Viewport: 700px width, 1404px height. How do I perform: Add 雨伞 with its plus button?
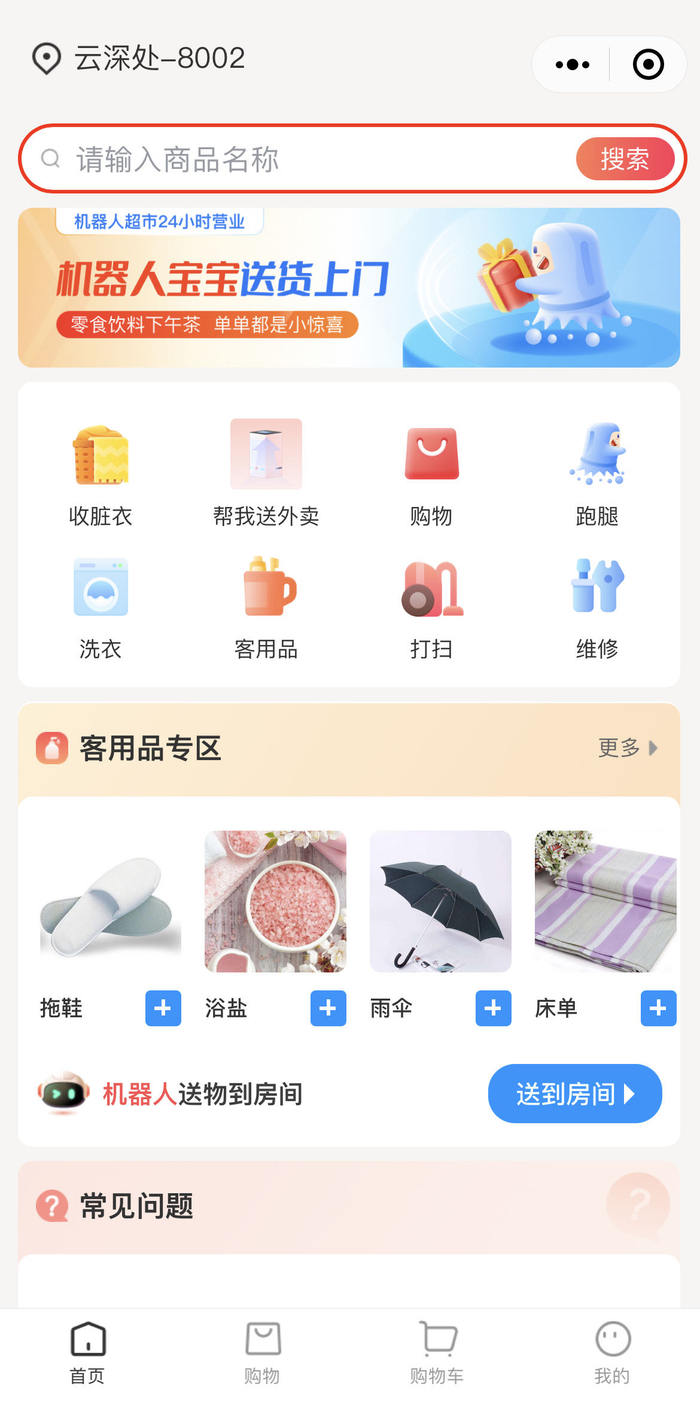coord(493,1008)
